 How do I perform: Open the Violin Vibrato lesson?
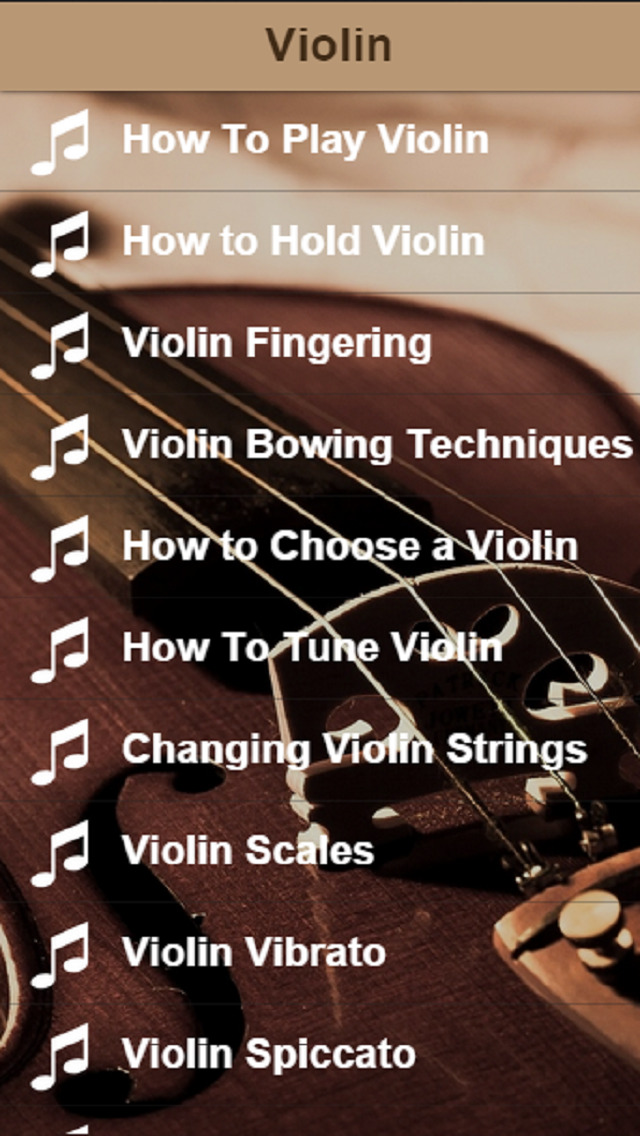[254, 952]
